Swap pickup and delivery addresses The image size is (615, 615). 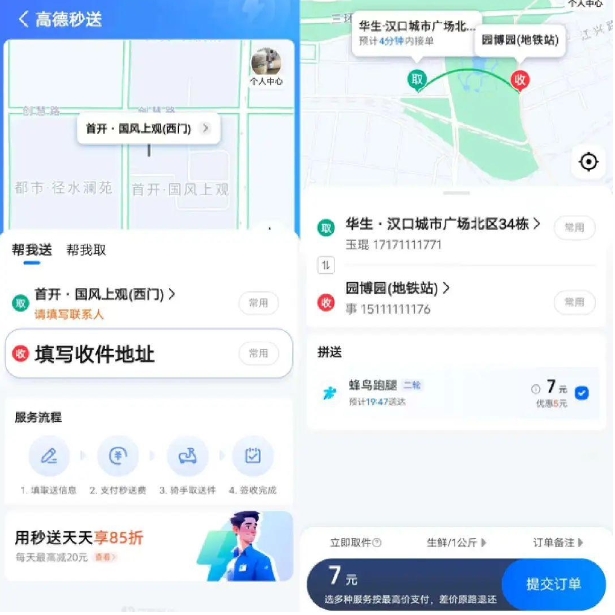325,265
